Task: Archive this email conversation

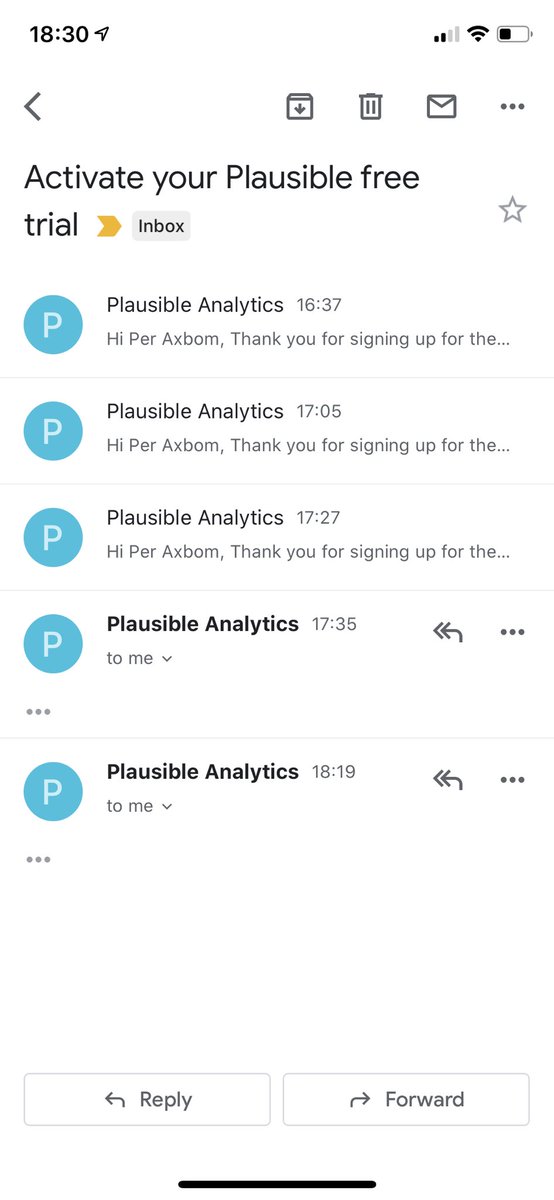Action: point(299,106)
